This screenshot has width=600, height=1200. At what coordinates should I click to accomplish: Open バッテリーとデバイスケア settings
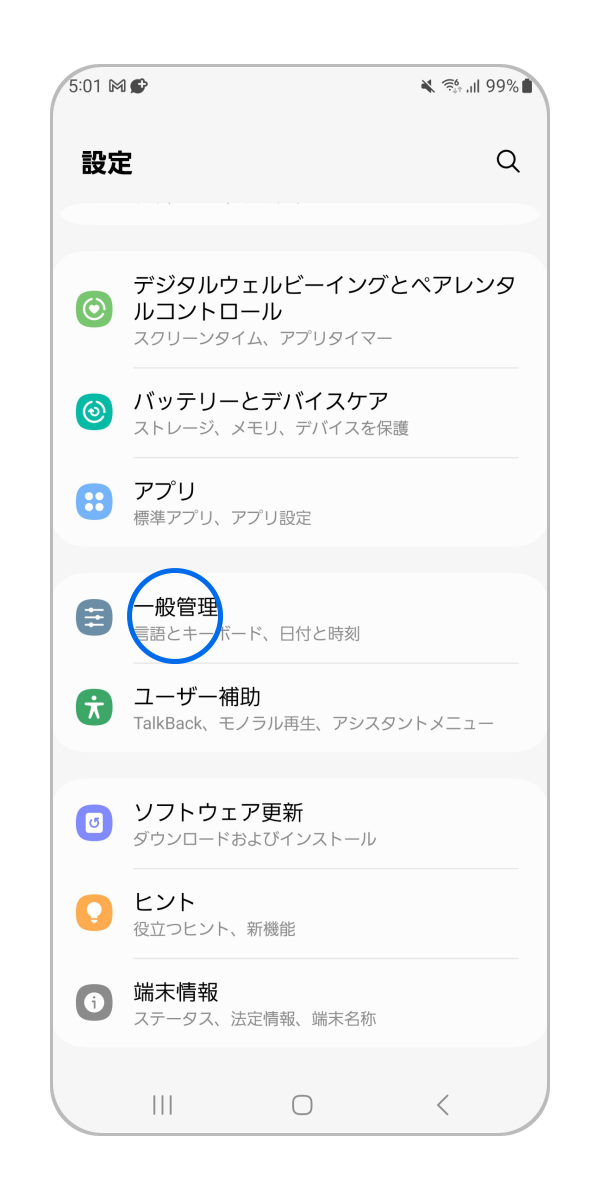click(x=300, y=412)
